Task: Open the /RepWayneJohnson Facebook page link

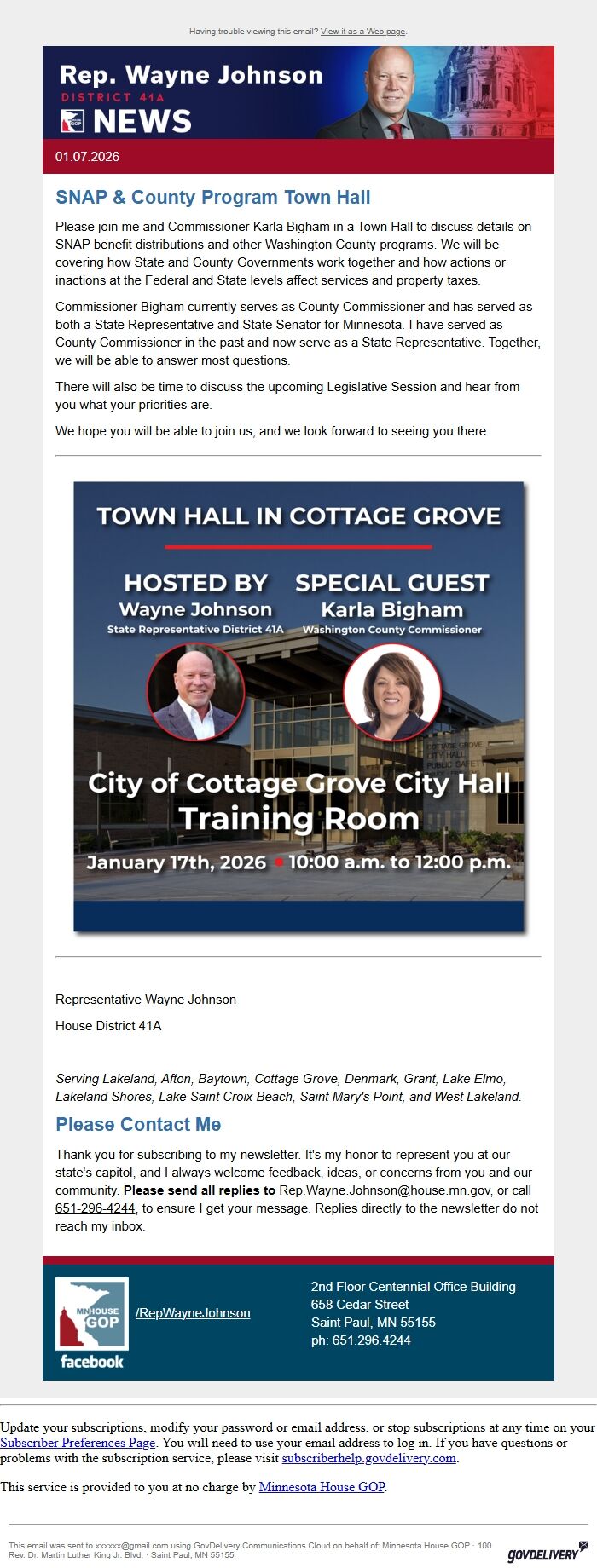Action: coord(193,1313)
